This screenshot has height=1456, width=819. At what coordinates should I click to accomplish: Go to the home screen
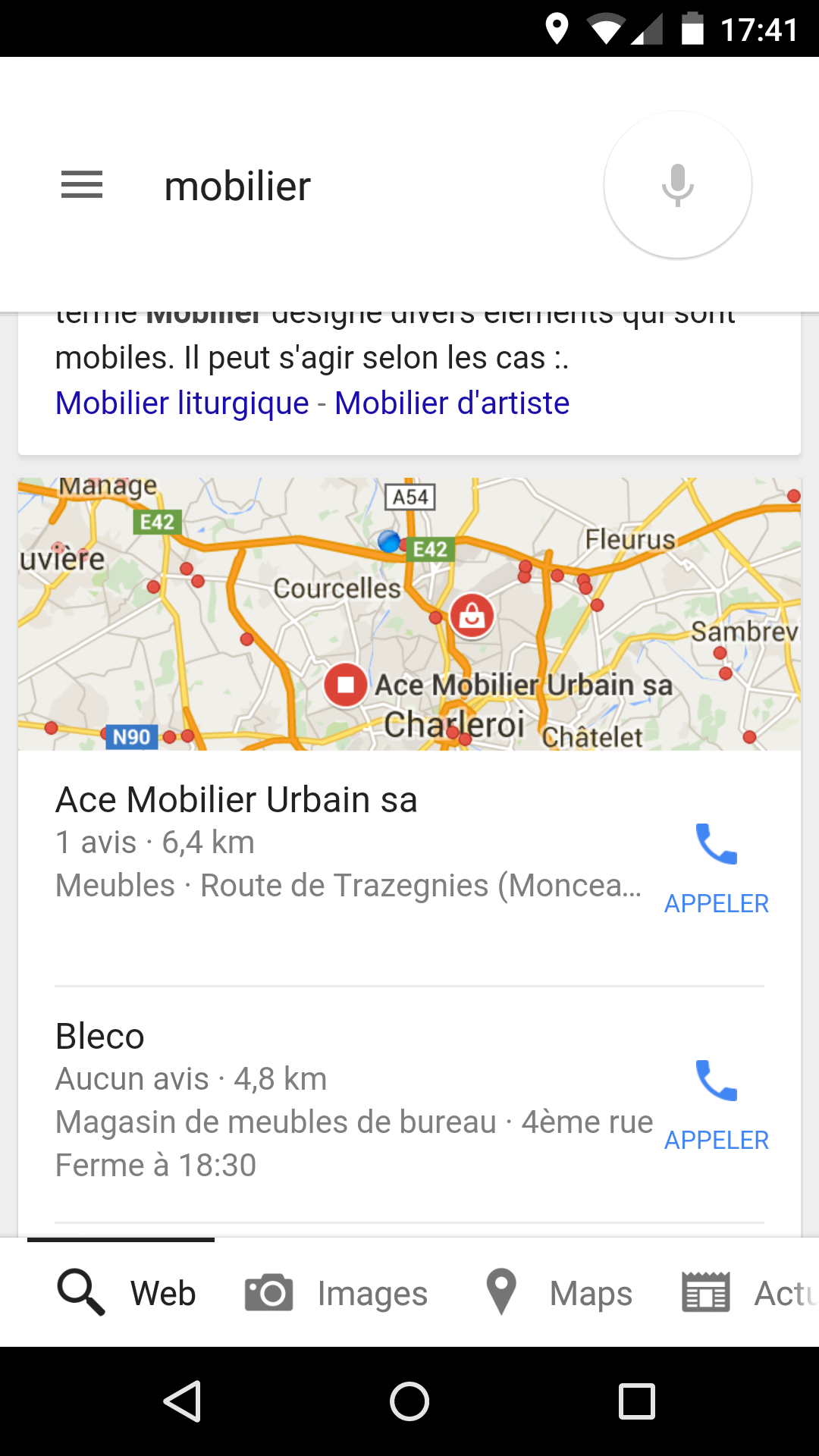click(x=409, y=1401)
